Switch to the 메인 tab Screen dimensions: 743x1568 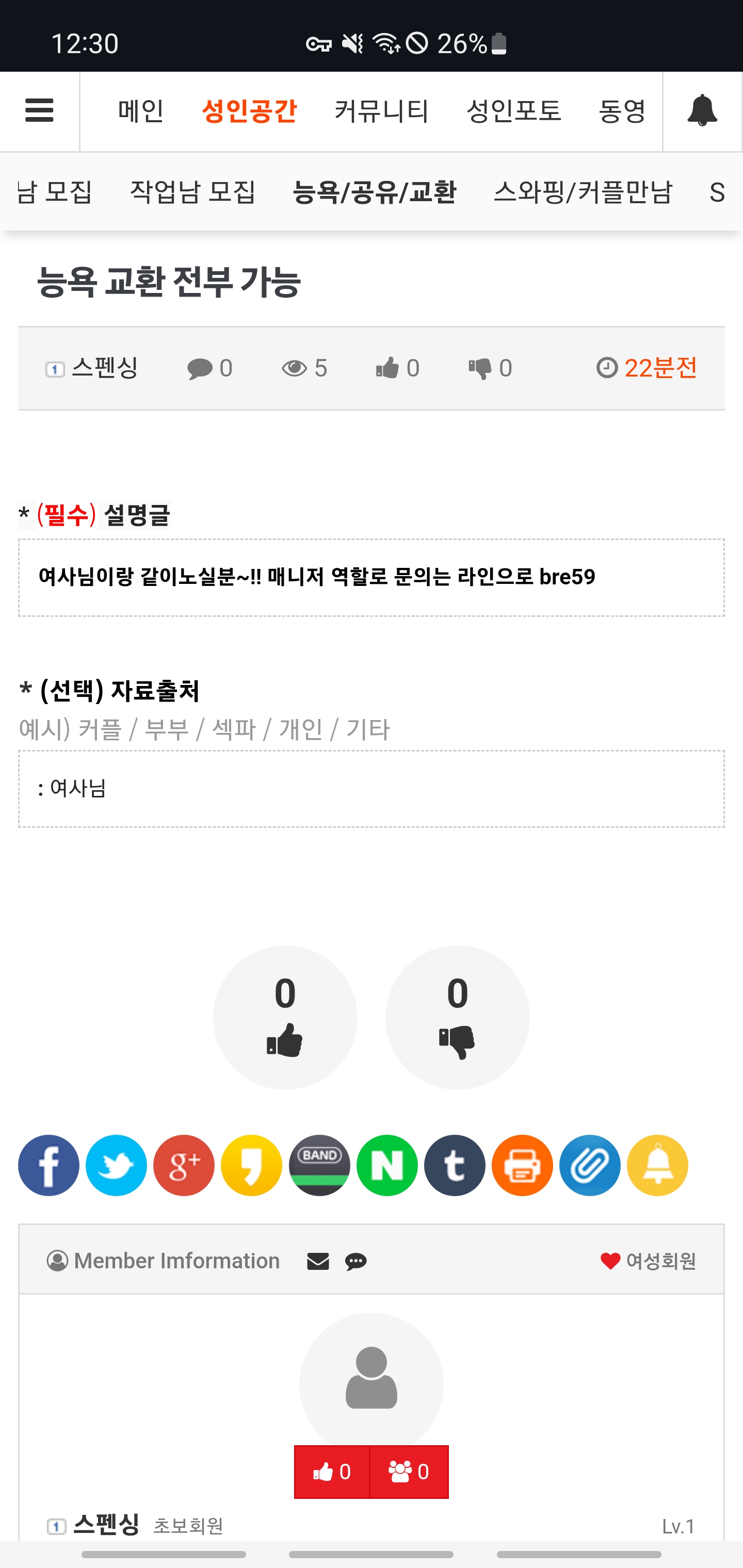pos(141,111)
